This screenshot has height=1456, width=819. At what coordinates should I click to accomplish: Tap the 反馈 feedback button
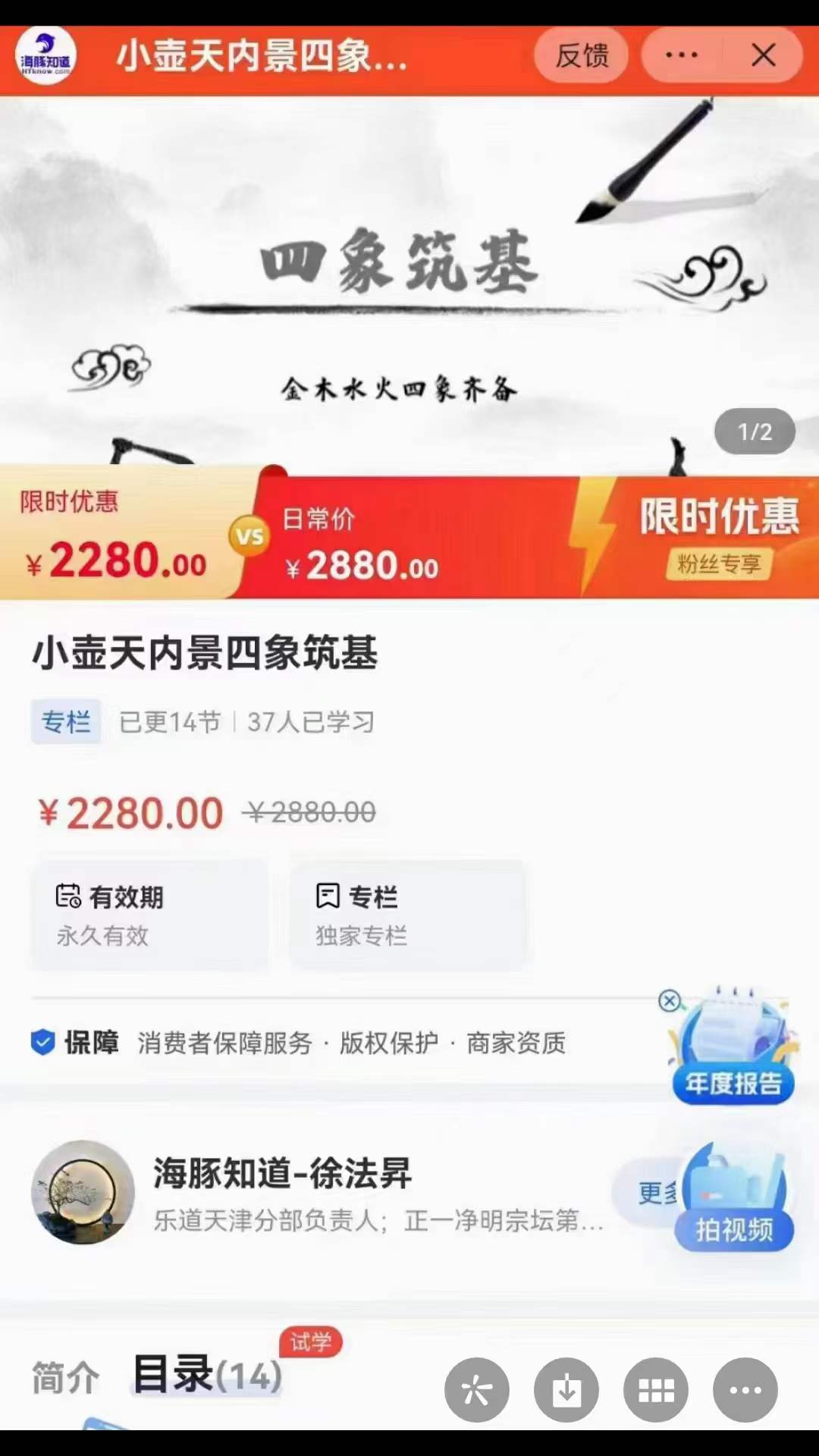581,55
